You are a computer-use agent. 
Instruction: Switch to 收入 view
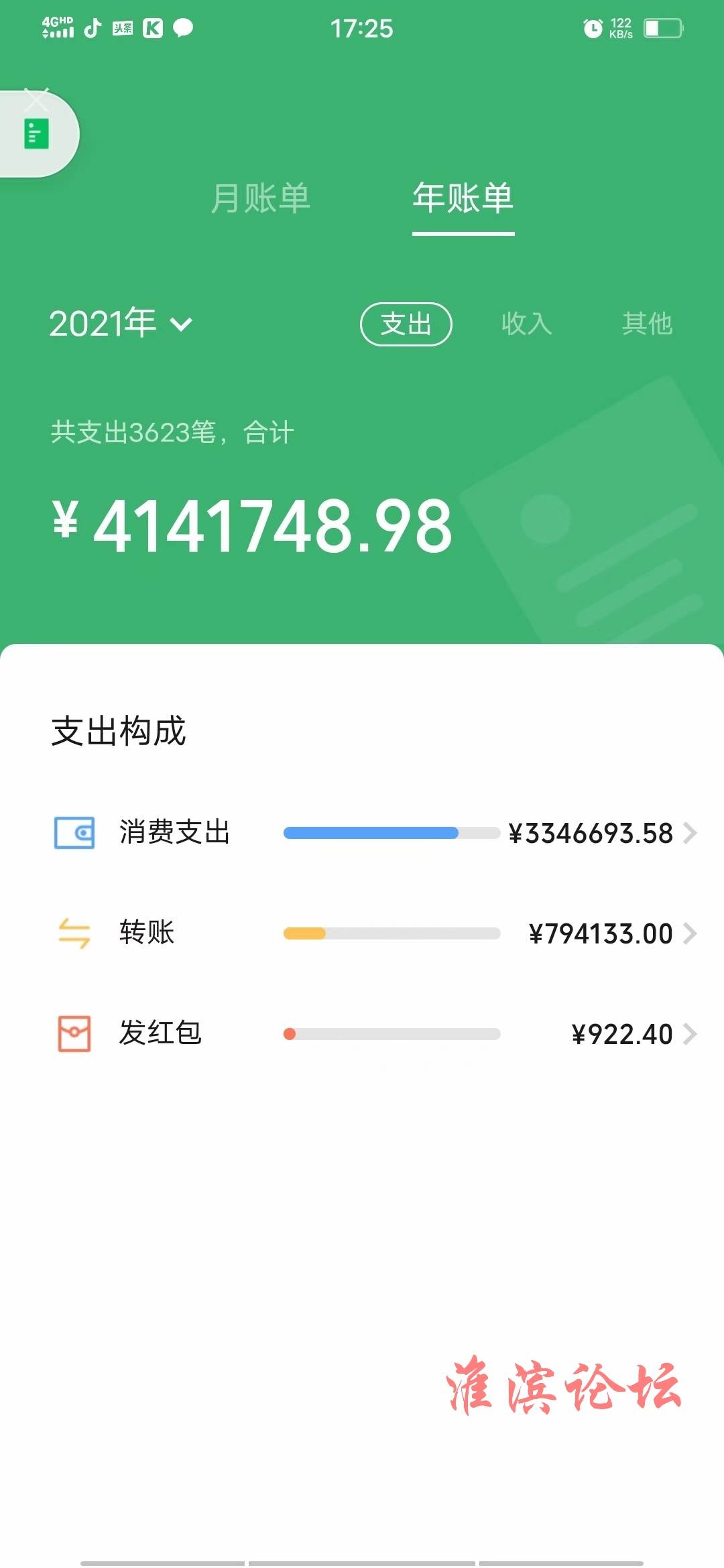point(527,324)
